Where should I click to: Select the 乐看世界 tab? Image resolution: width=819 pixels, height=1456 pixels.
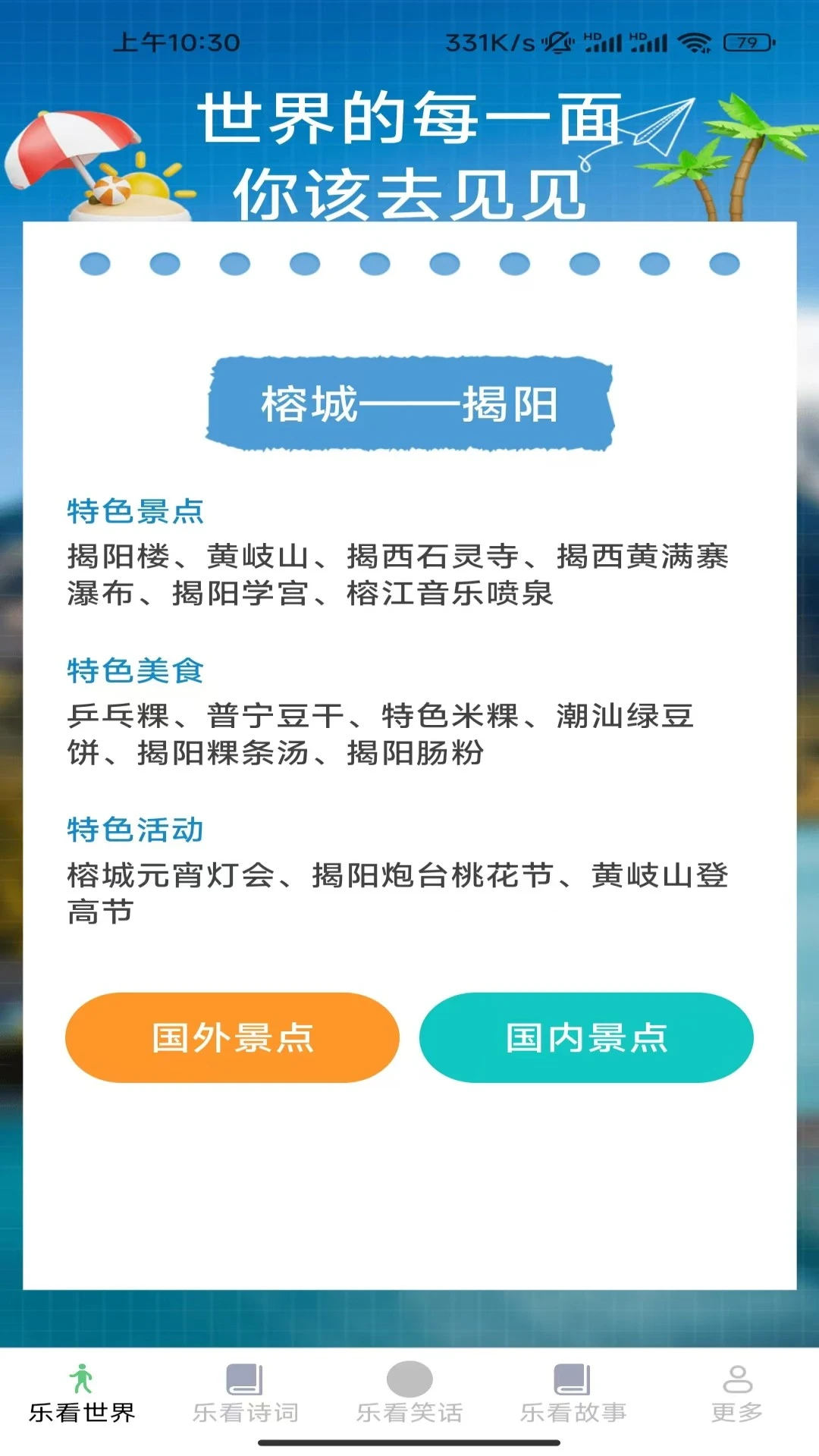(x=82, y=1394)
